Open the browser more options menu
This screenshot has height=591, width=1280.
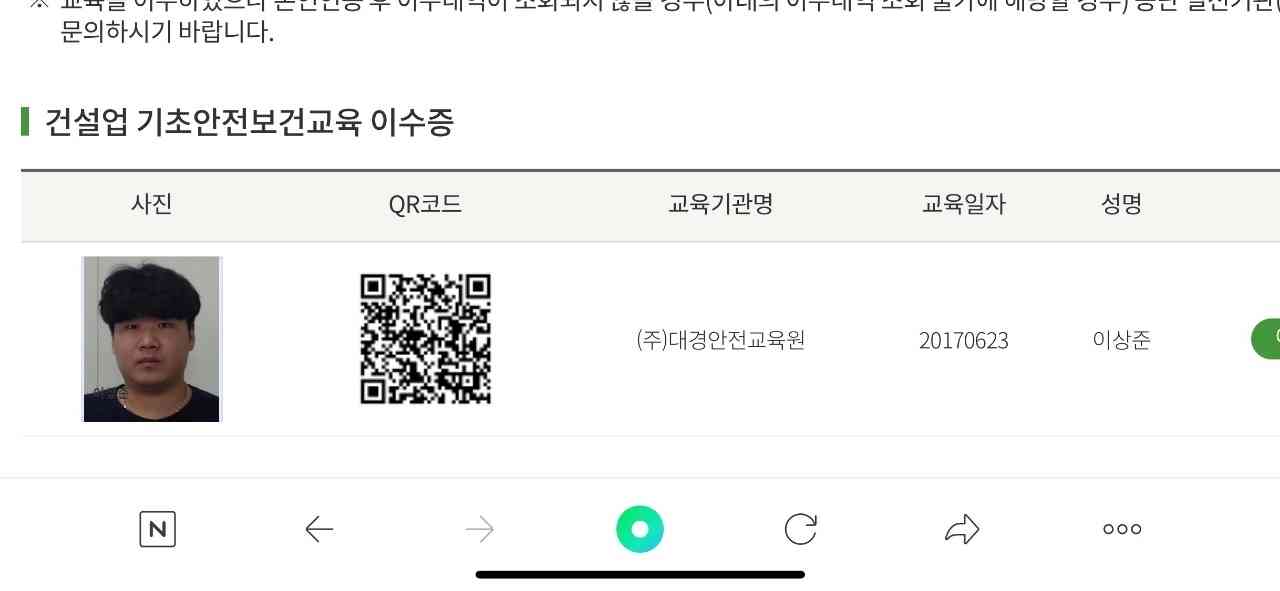pos(1122,529)
